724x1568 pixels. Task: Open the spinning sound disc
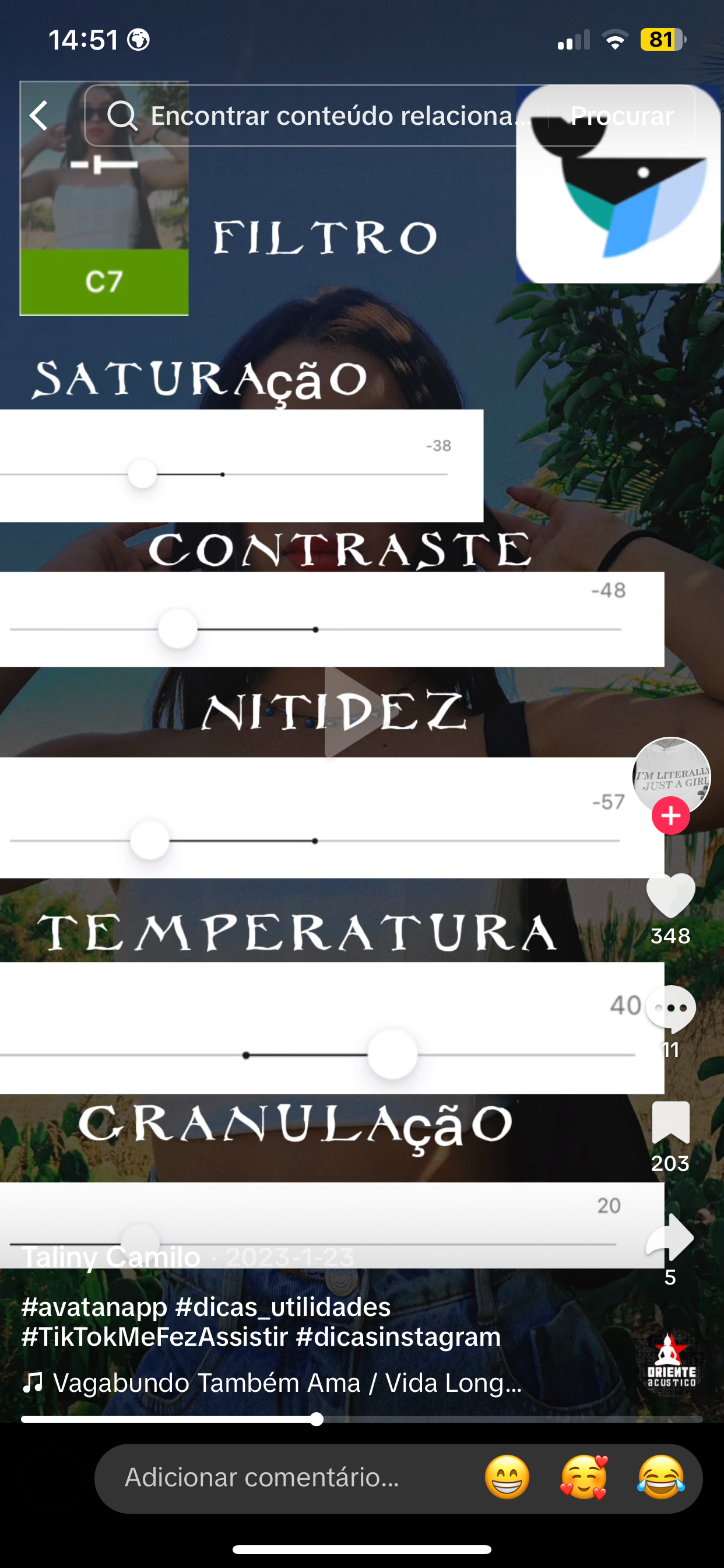pyautogui.click(x=671, y=1361)
